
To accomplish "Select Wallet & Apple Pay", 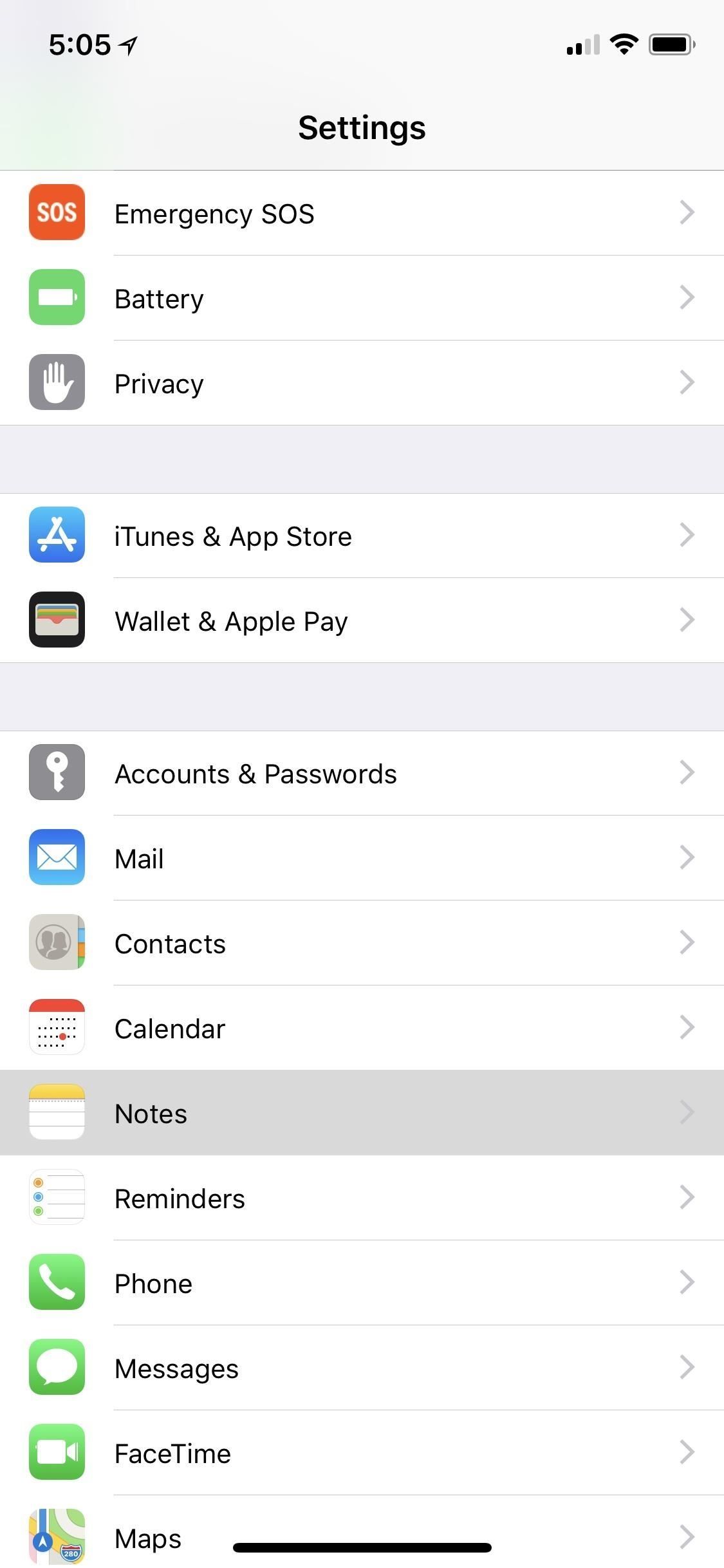I will pos(360,621).
